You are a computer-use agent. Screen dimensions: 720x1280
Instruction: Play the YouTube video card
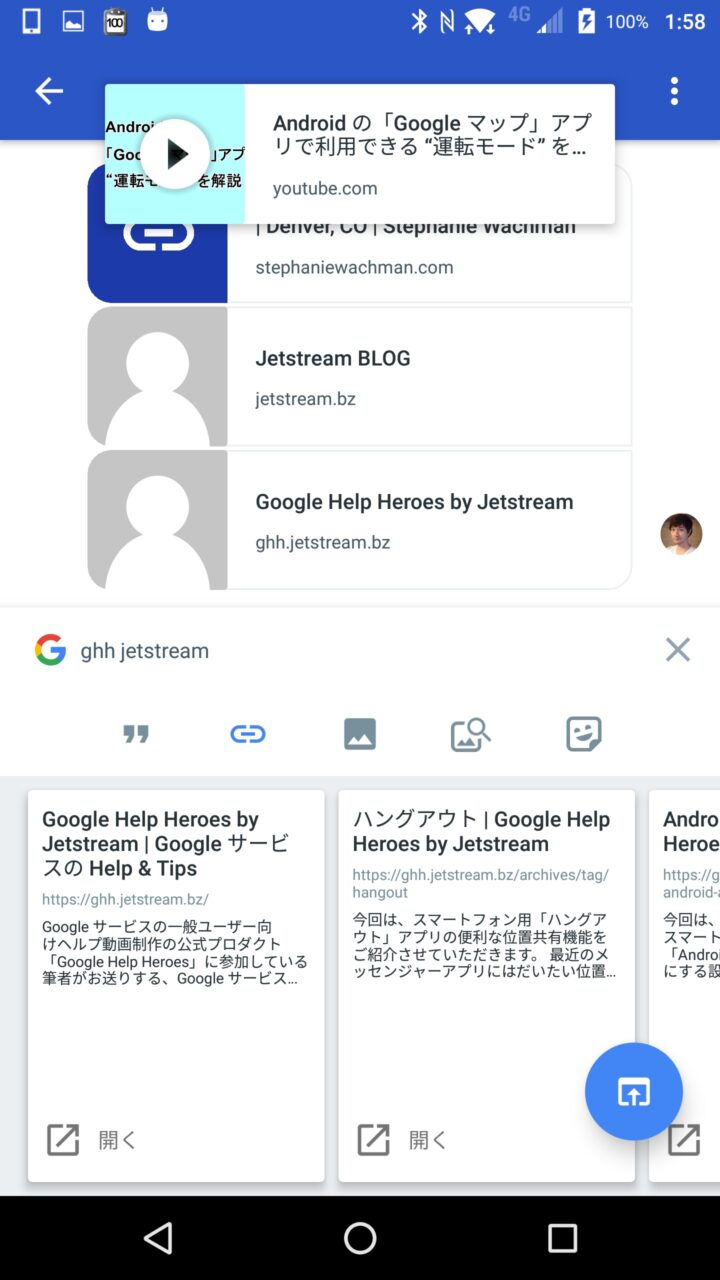(x=175, y=154)
